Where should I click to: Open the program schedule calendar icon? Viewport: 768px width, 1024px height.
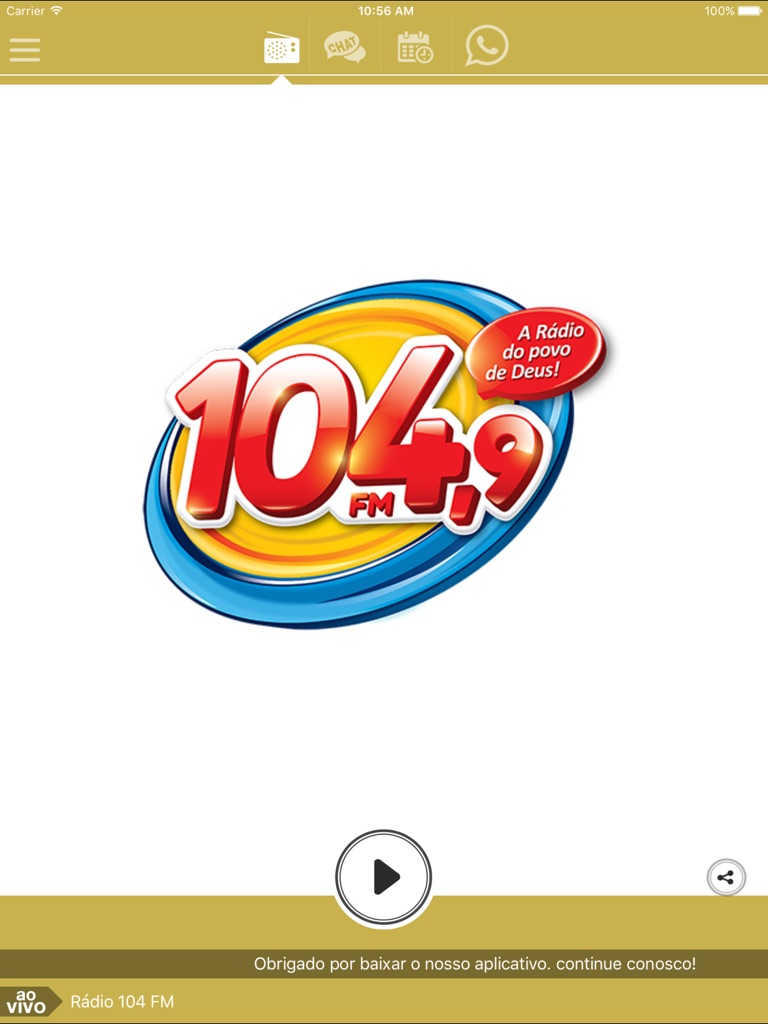pos(416,47)
